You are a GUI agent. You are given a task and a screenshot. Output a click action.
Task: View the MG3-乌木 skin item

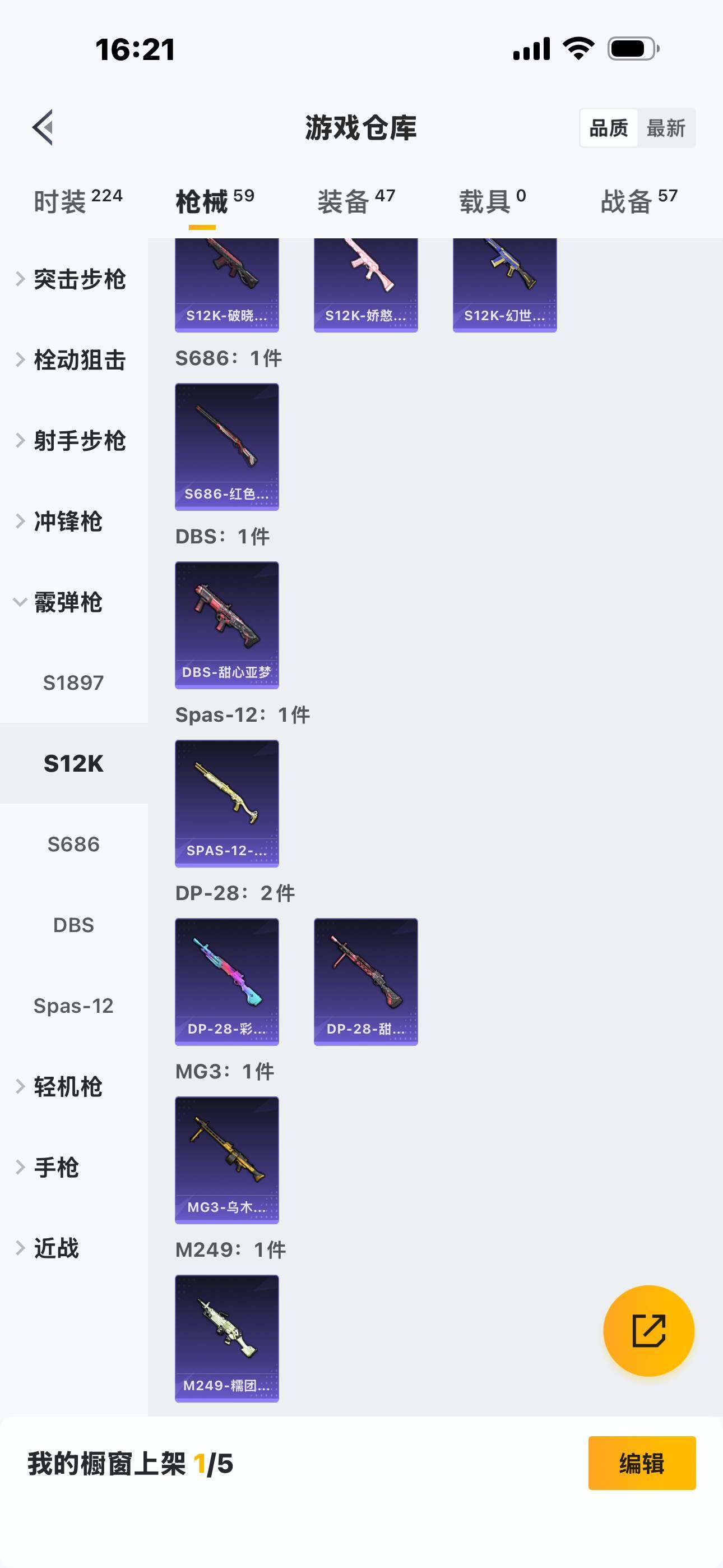[x=227, y=1160]
